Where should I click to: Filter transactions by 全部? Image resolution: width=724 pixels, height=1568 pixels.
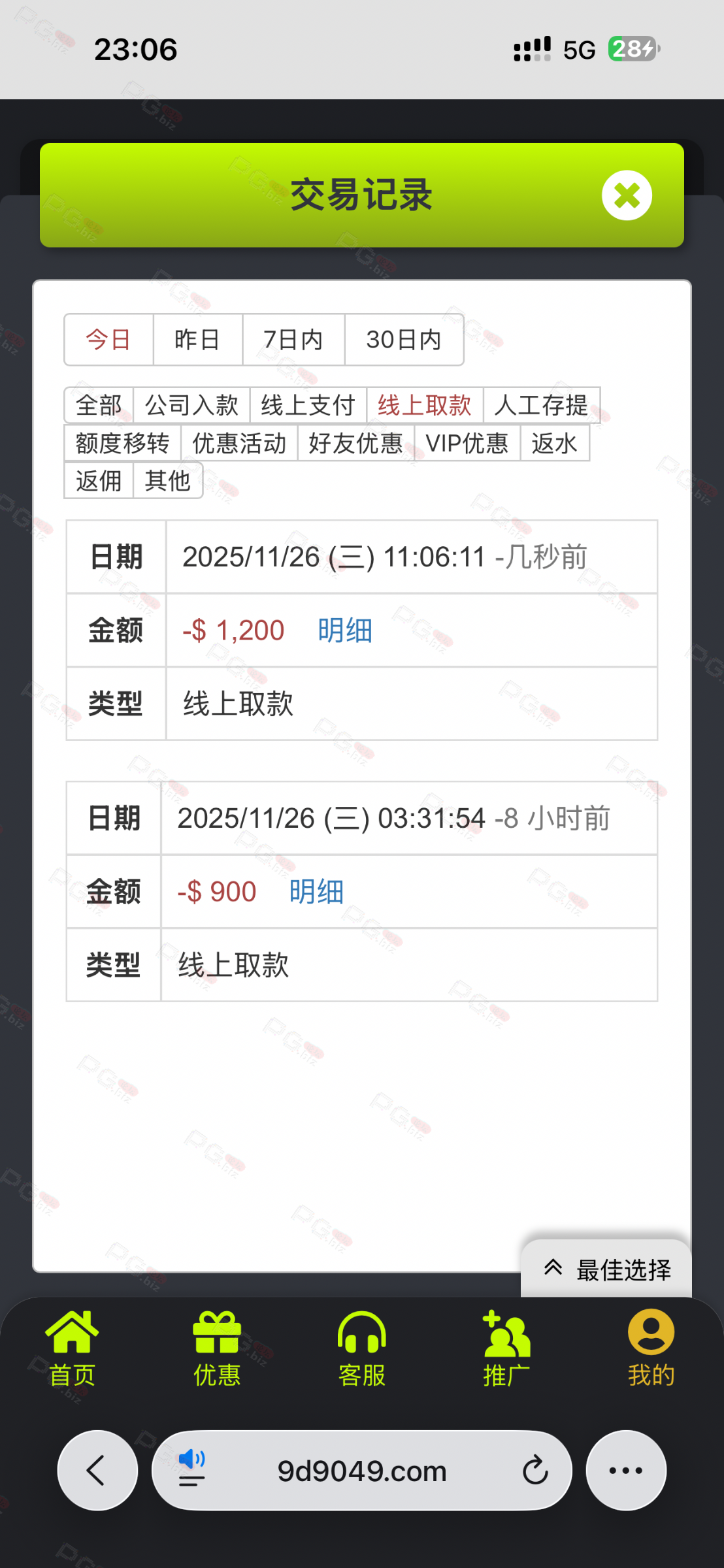point(99,406)
